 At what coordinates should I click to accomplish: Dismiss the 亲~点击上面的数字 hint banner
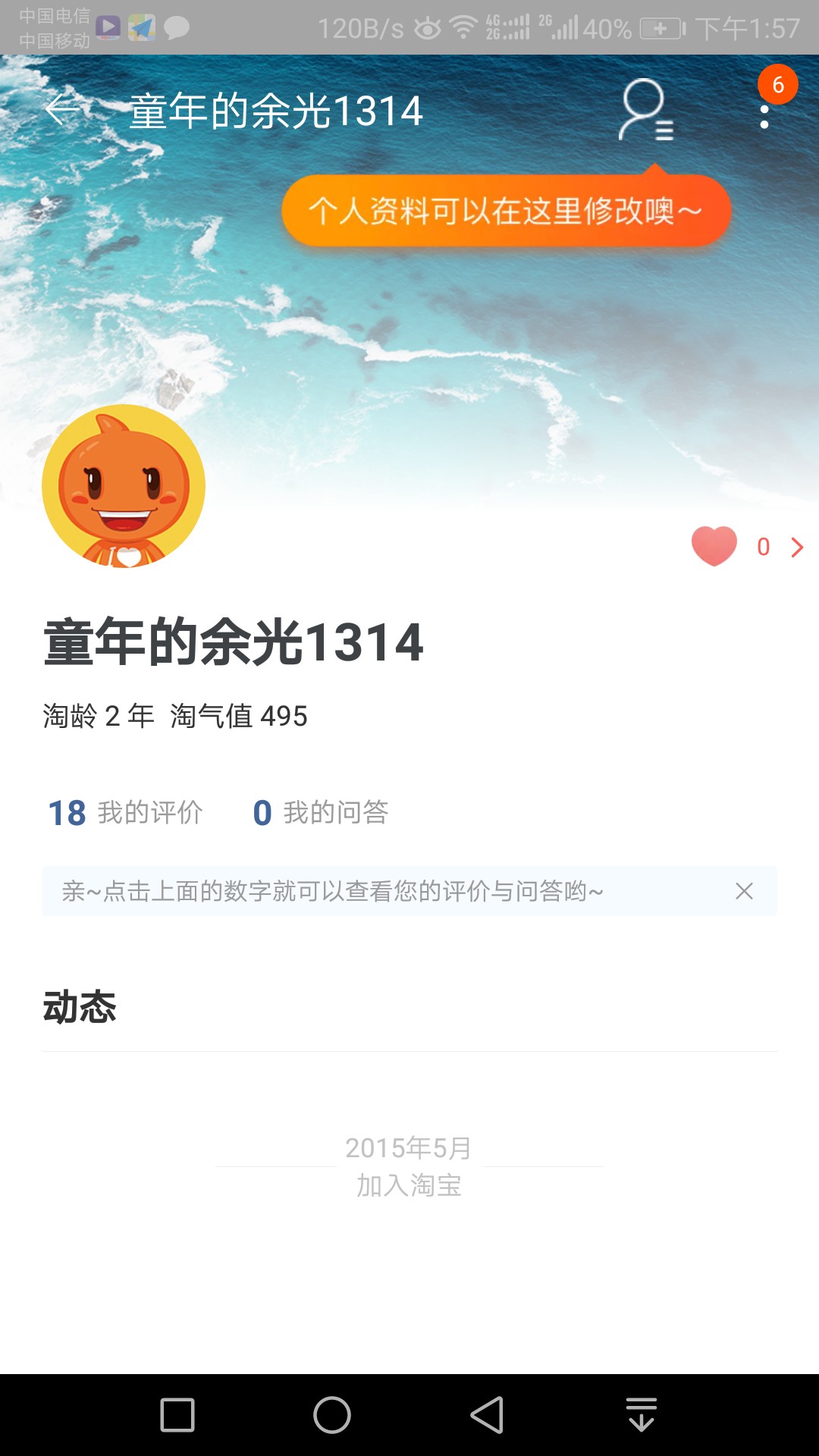[x=744, y=891]
